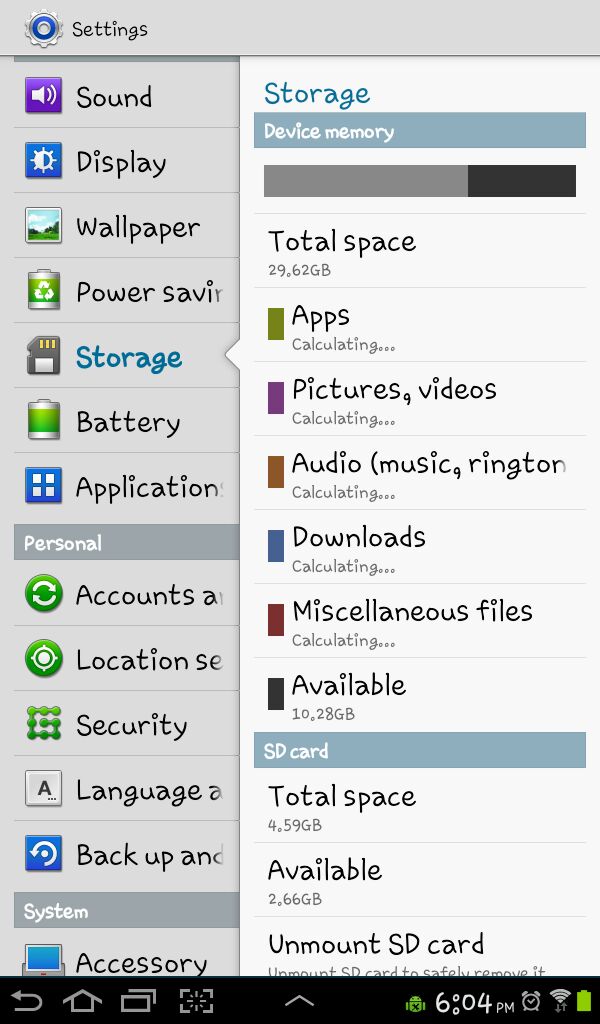This screenshot has height=1024, width=600.
Task: Select the Wallpaper option
Action: click(126, 226)
